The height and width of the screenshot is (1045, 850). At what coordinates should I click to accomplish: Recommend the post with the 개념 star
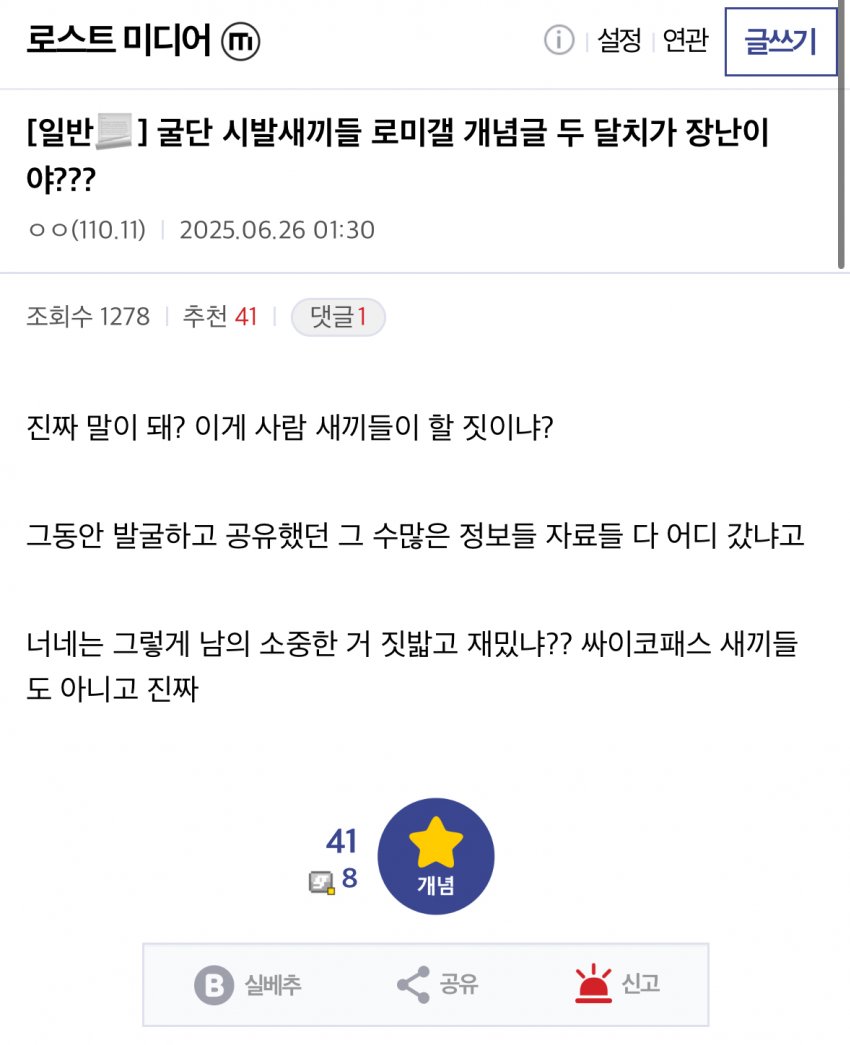click(436, 855)
